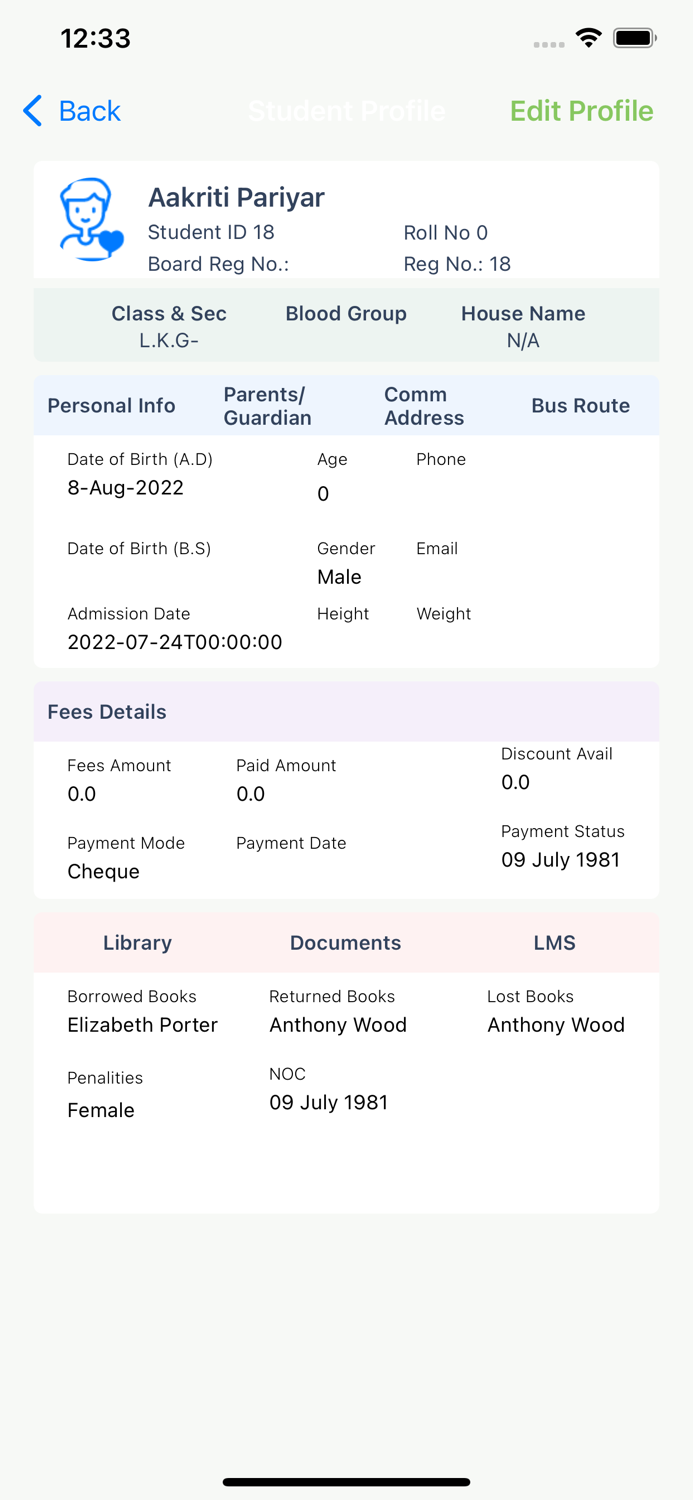Open Edit Profile
The height and width of the screenshot is (1500, 693).
581,111
